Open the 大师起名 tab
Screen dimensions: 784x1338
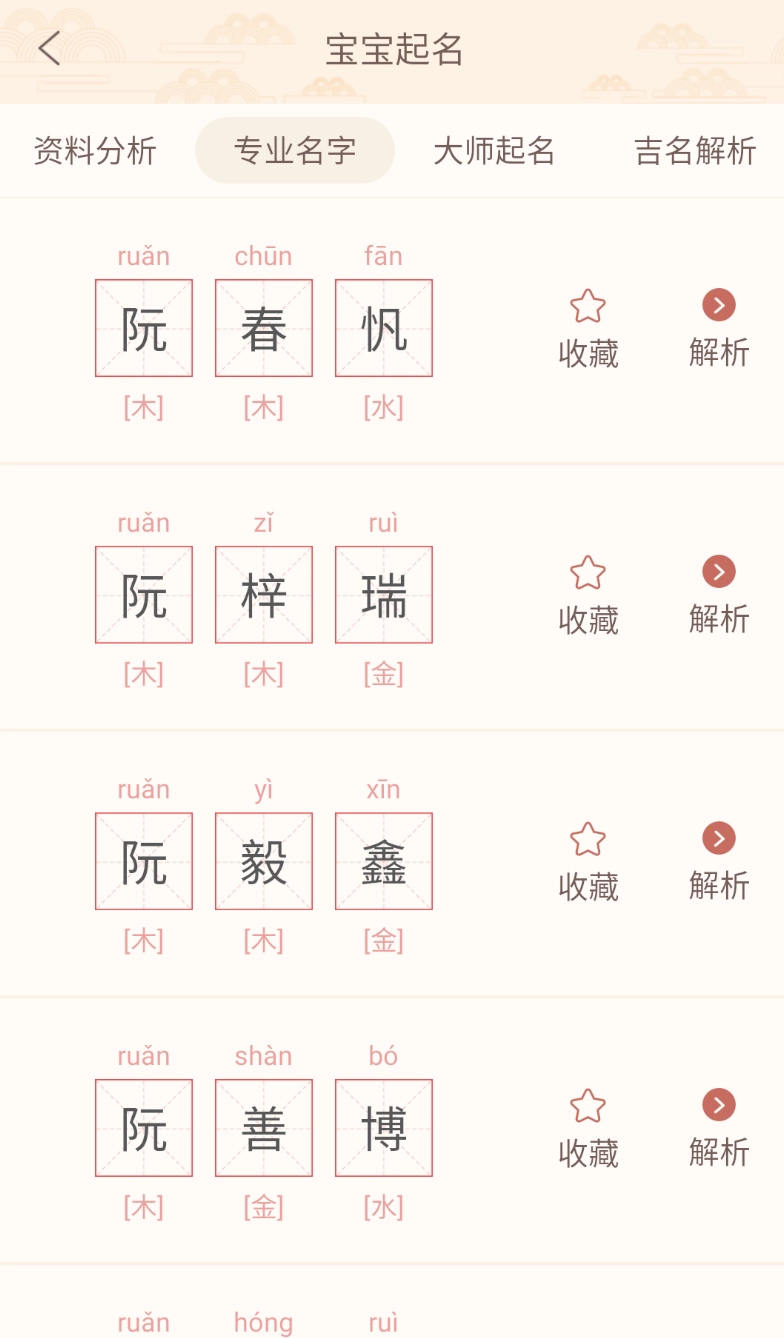click(x=494, y=151)
